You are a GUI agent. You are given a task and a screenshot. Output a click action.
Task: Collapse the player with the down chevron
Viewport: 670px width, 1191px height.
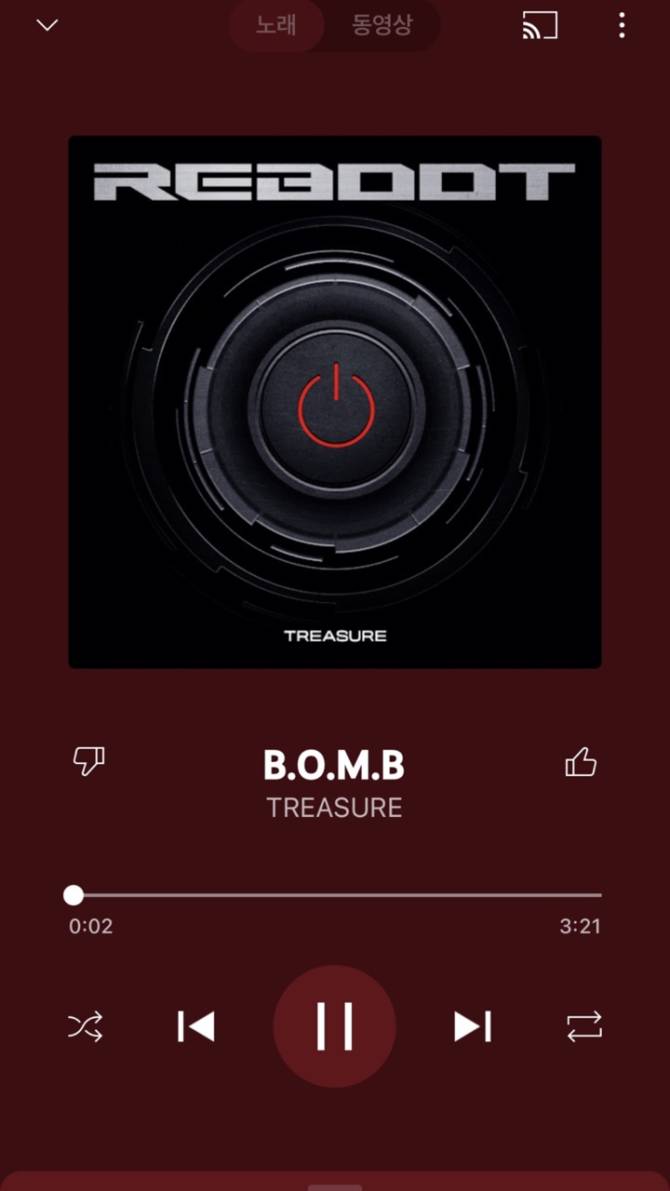(x=47, y=26)
